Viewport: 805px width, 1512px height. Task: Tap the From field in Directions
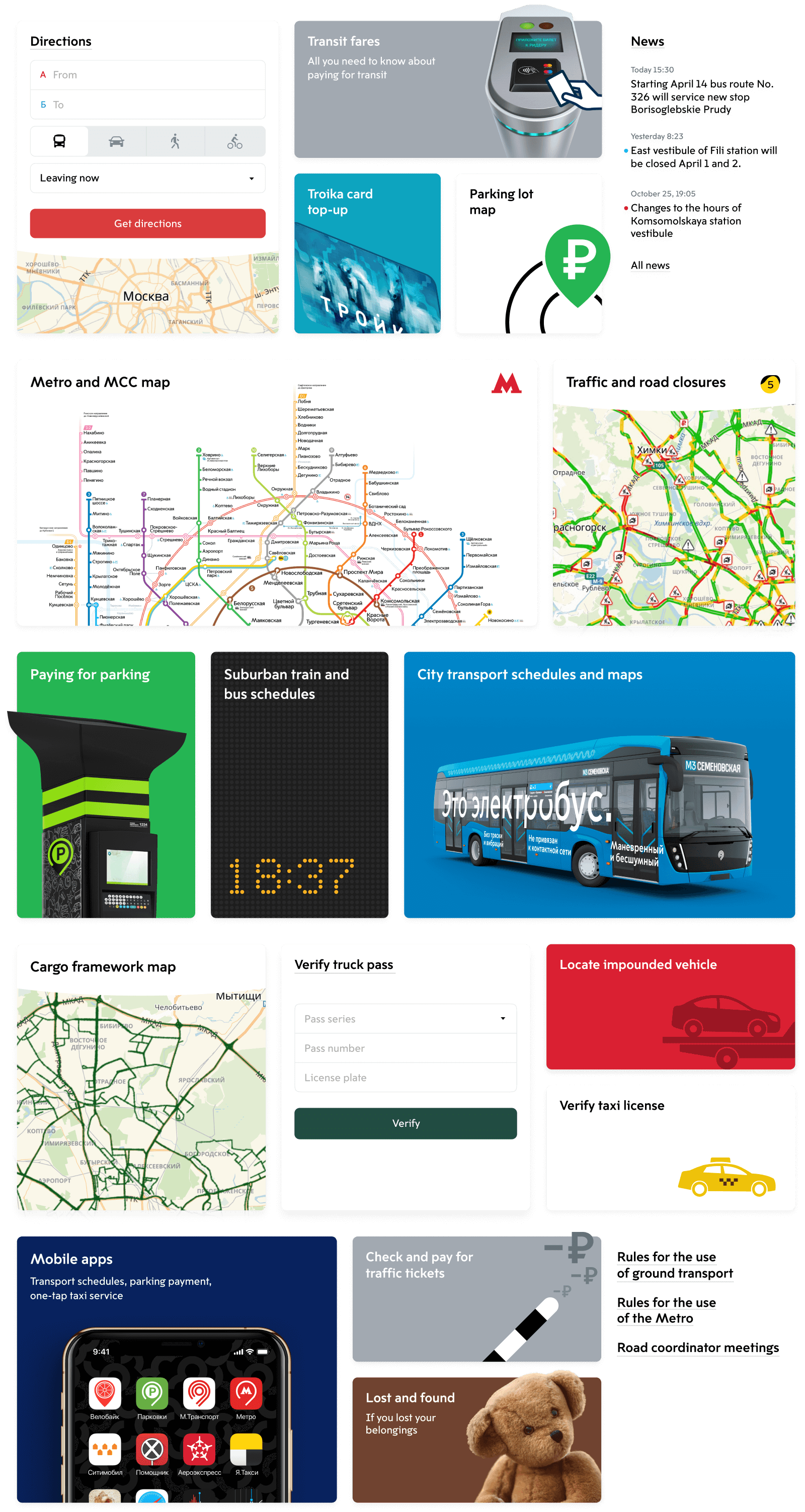point(147,75)
